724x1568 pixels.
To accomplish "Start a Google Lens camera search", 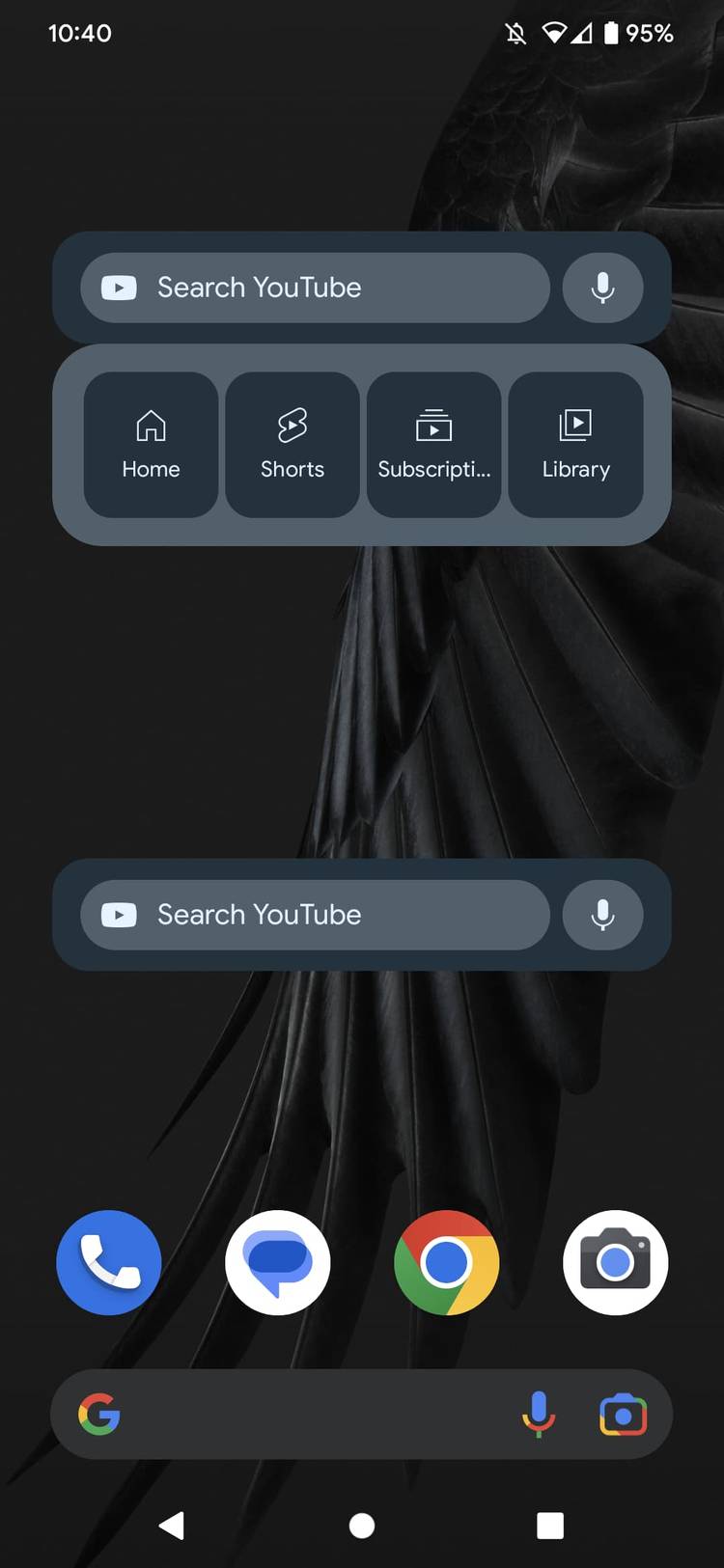I will coord(624,1414).
